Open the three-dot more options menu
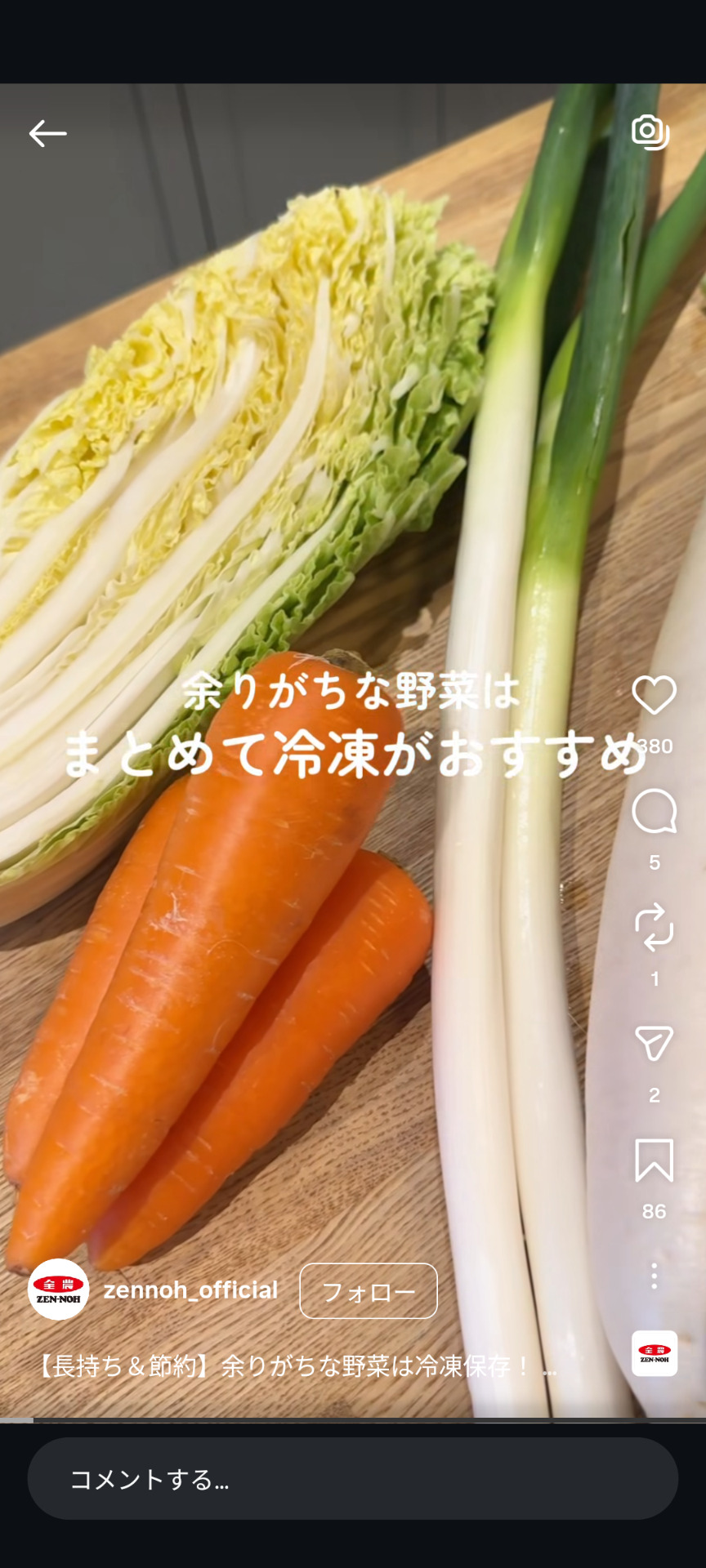Screen dimensions: 706x1568 [x=654, y=1276]
